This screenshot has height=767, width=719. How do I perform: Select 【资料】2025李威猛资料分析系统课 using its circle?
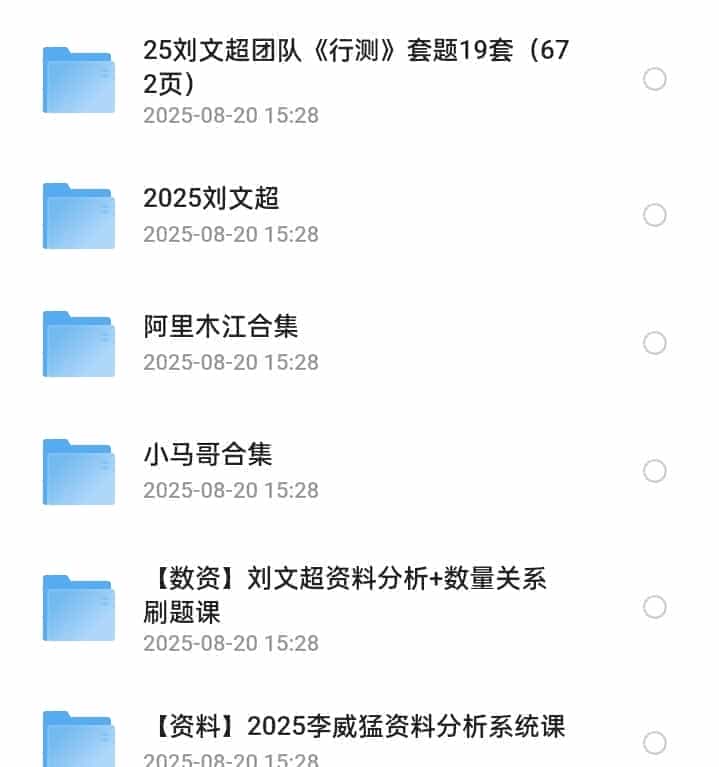655,742
